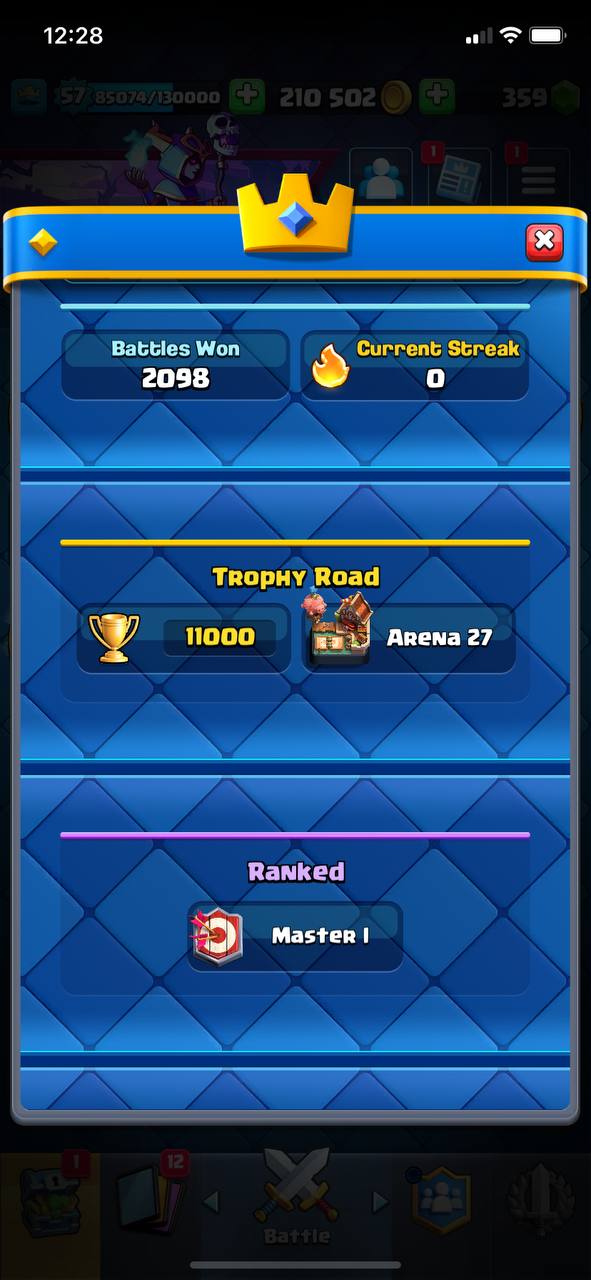
Task: Close the player profile popup
Action: click(544, 242)
